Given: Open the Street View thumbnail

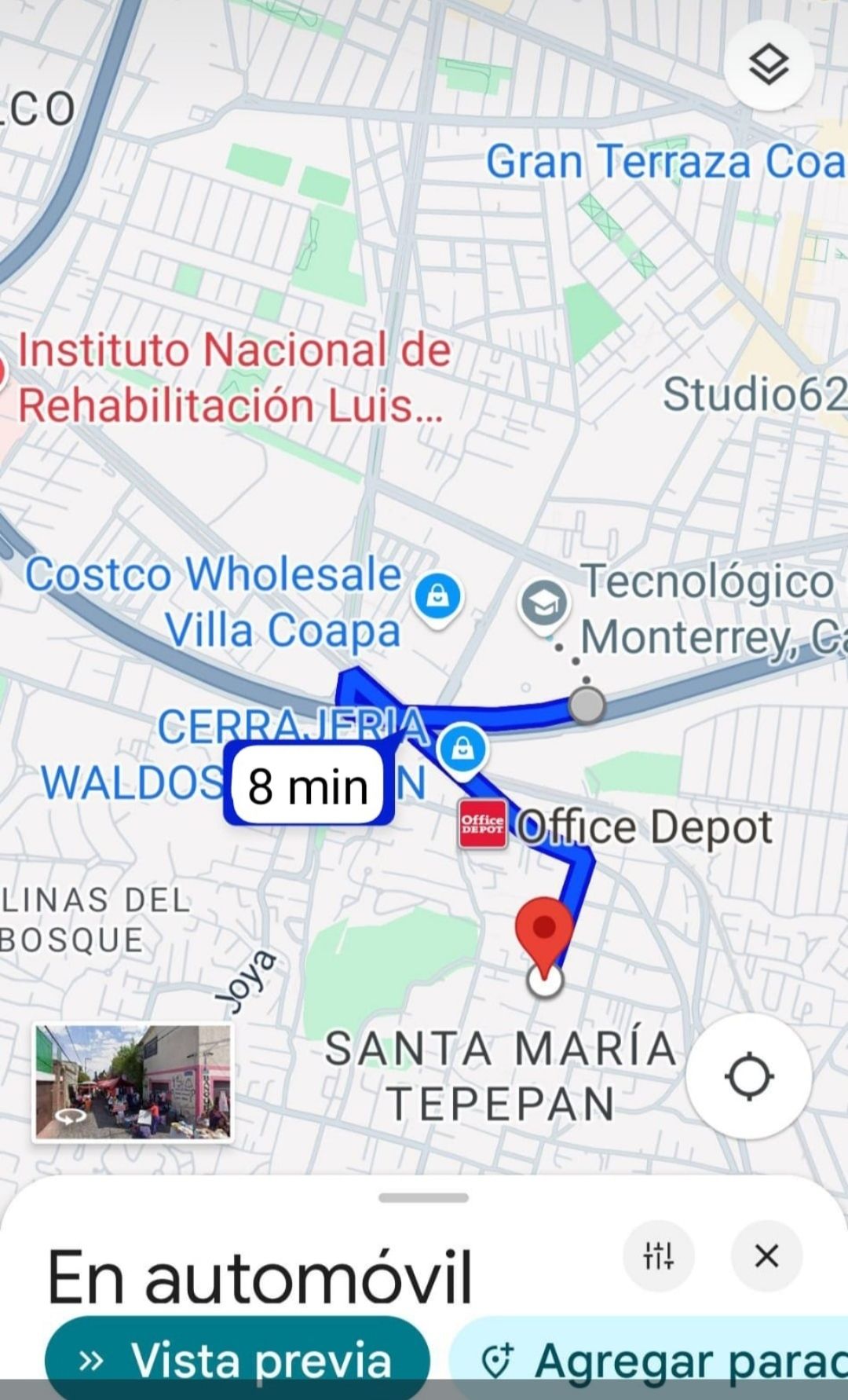Looking at the screenshot, I should tap(133, 1082).
